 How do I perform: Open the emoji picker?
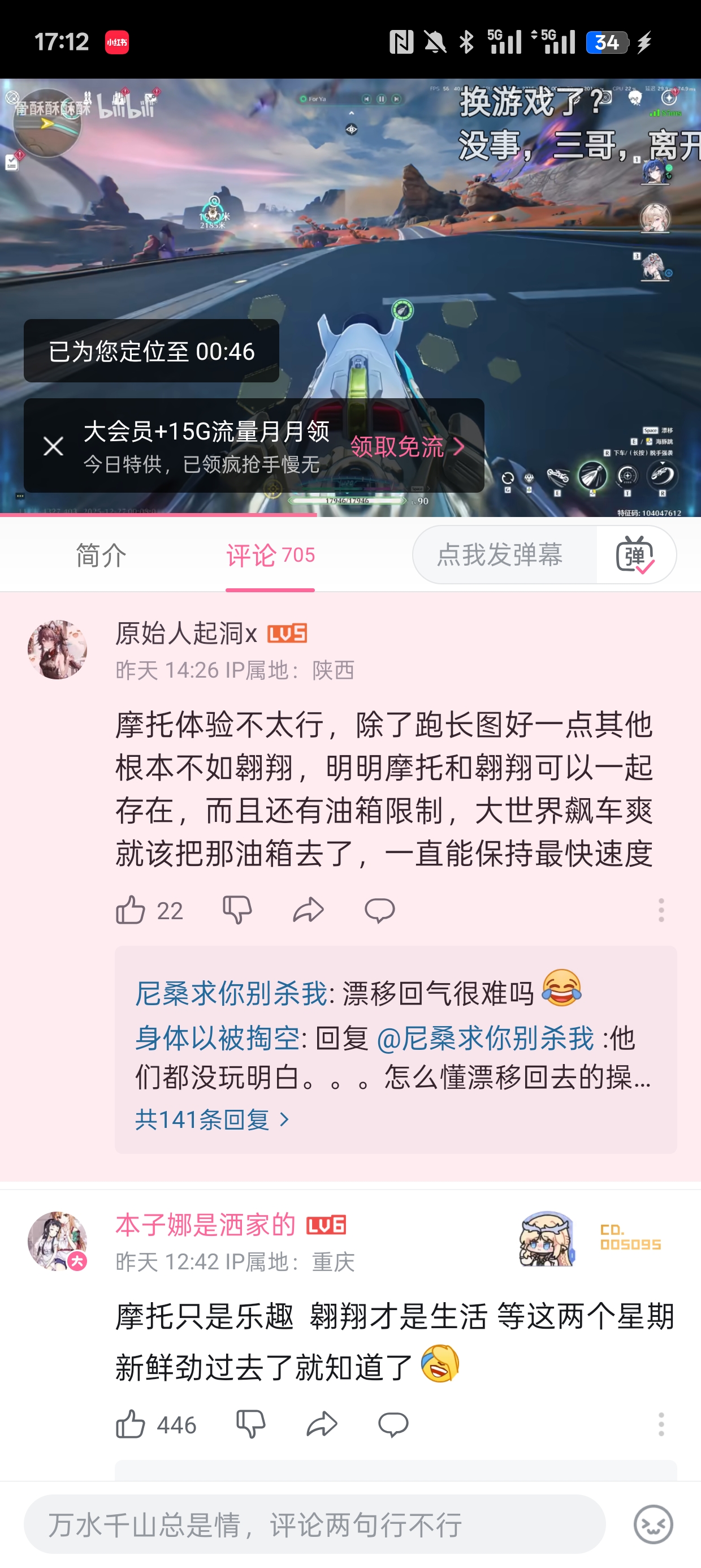653,1524
